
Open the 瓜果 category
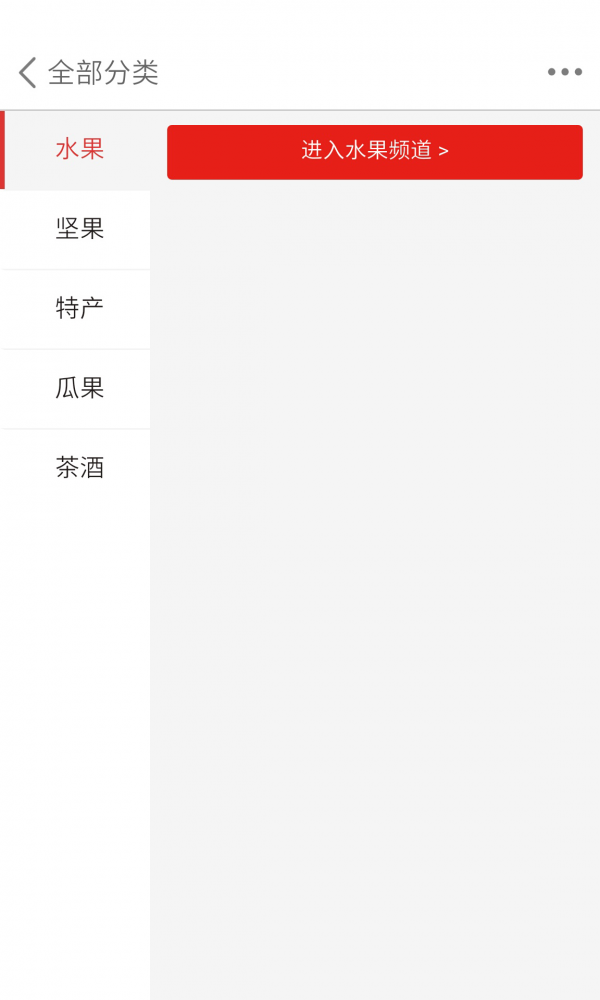coord(78,388)
